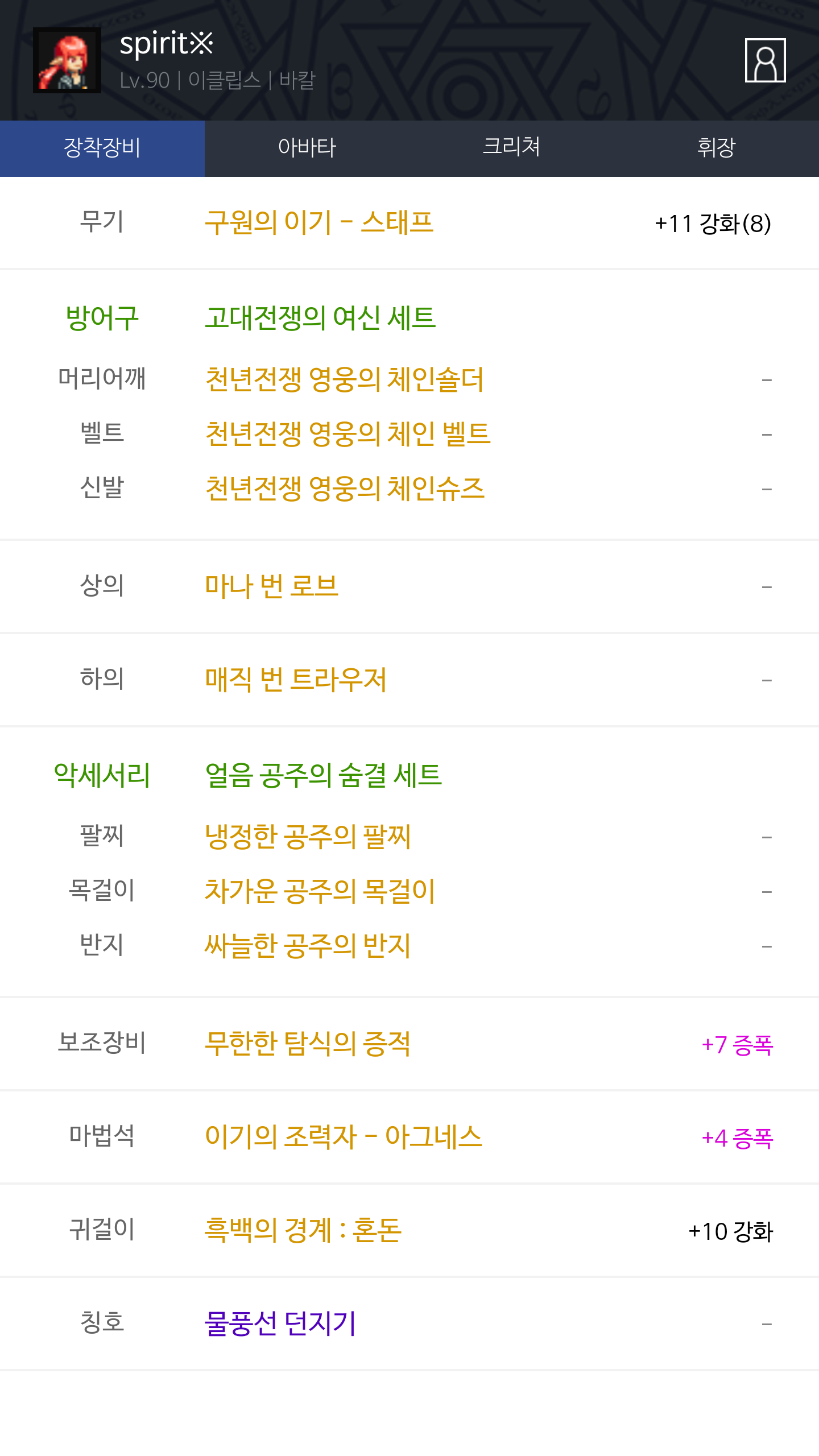Switch to the 휘장 tab
The image size is (819, 1456).
pos(717,148)
